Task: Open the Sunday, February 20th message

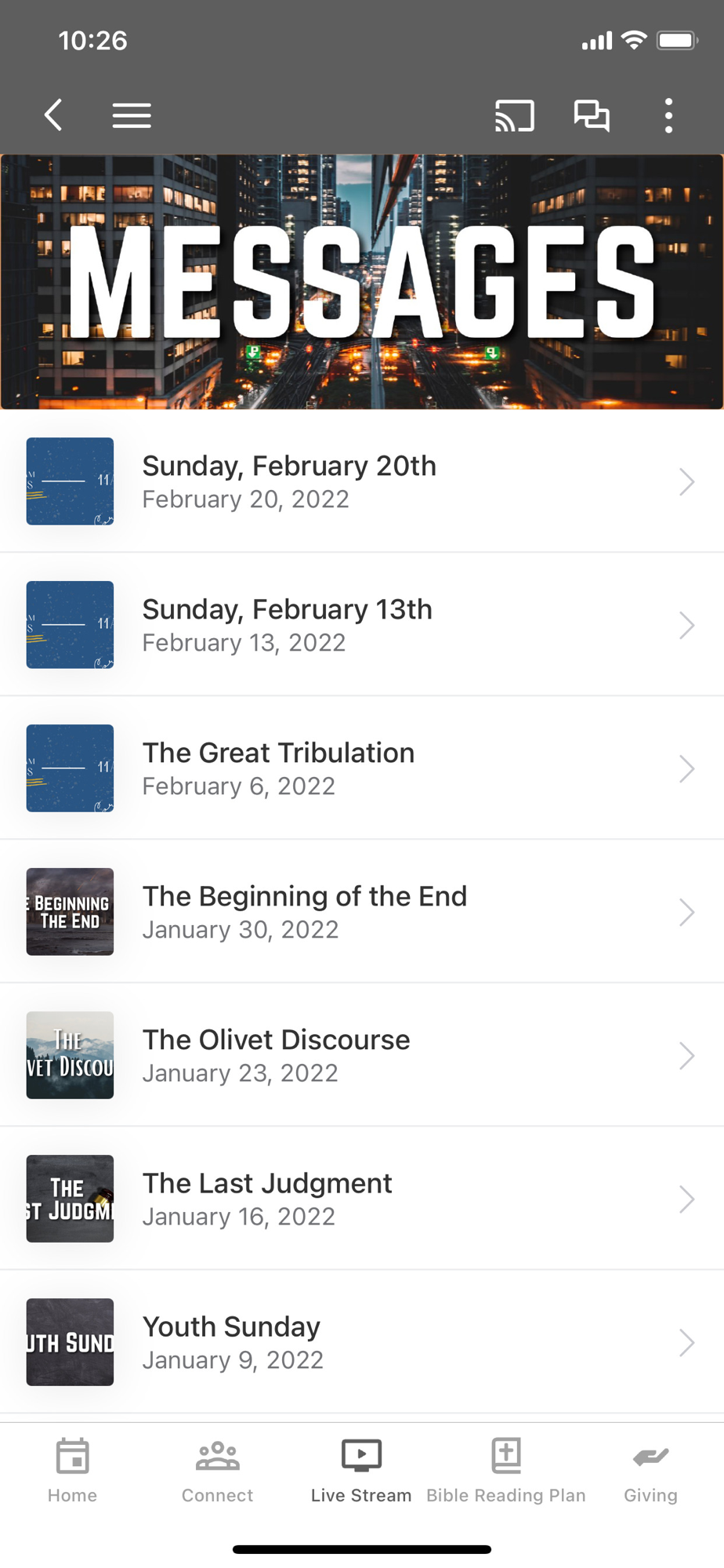Action: (360, 481)
